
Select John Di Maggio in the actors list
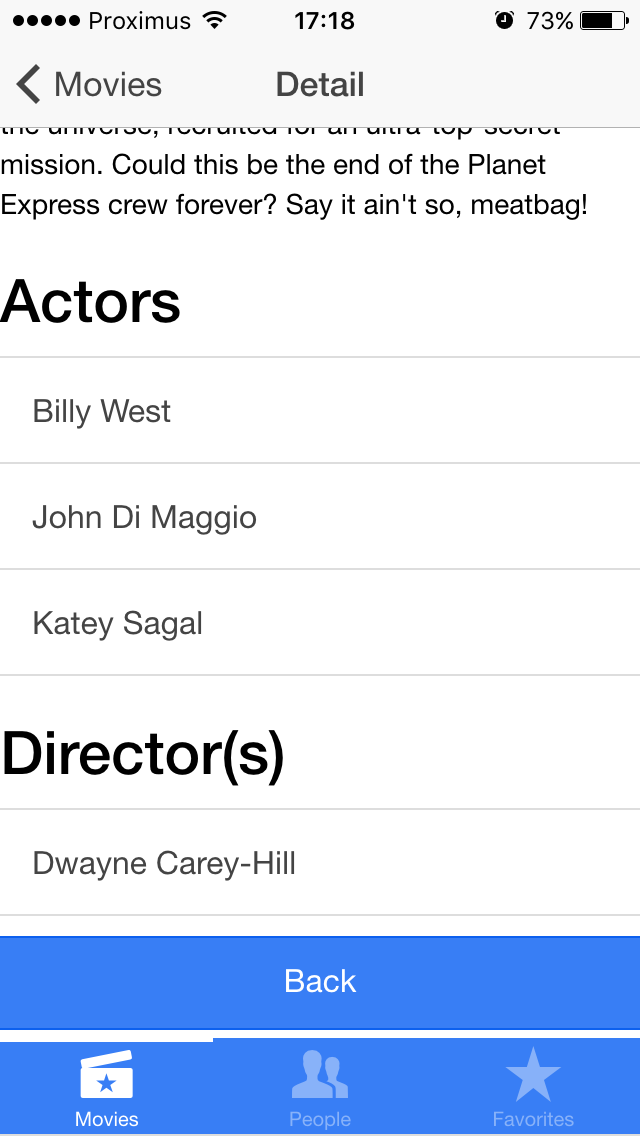coord(320,517)
